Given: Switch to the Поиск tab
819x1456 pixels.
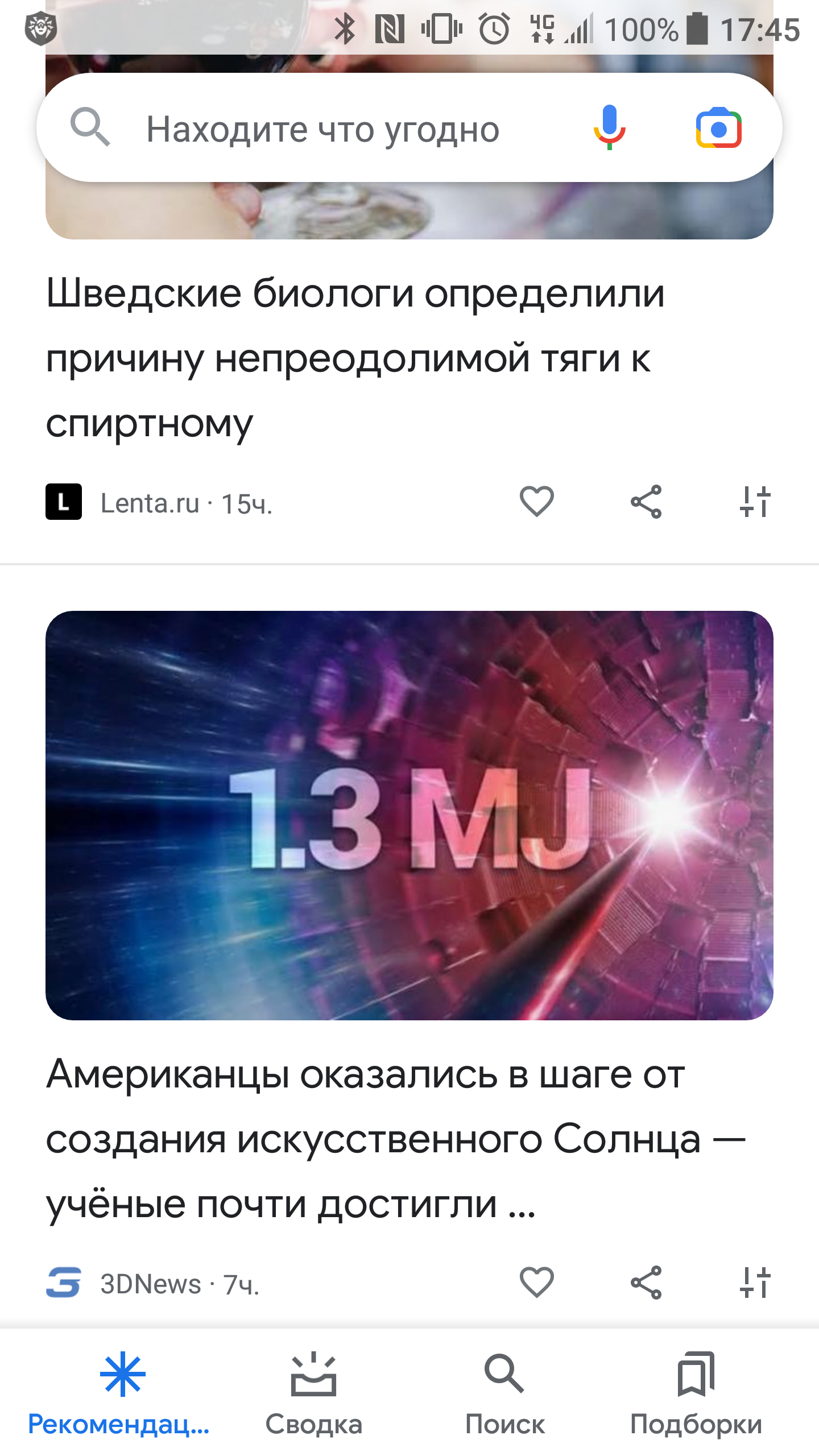Looking at the screenshot, I should click(504, 1393).
